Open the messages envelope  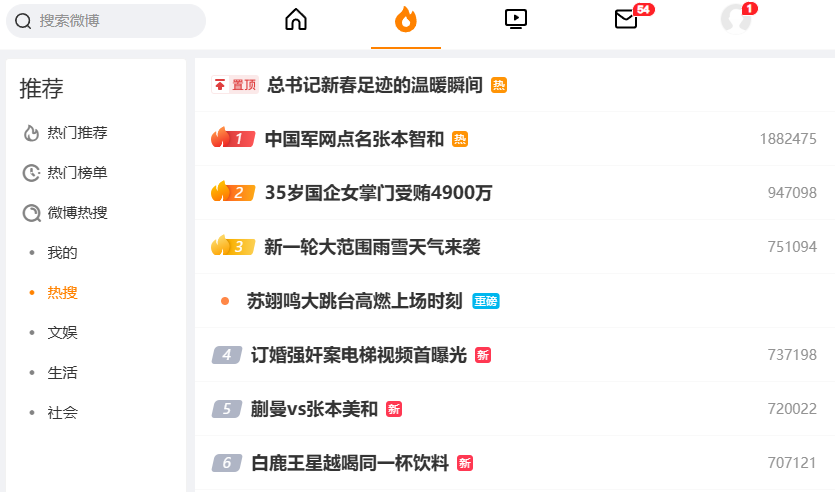[626, 19]
